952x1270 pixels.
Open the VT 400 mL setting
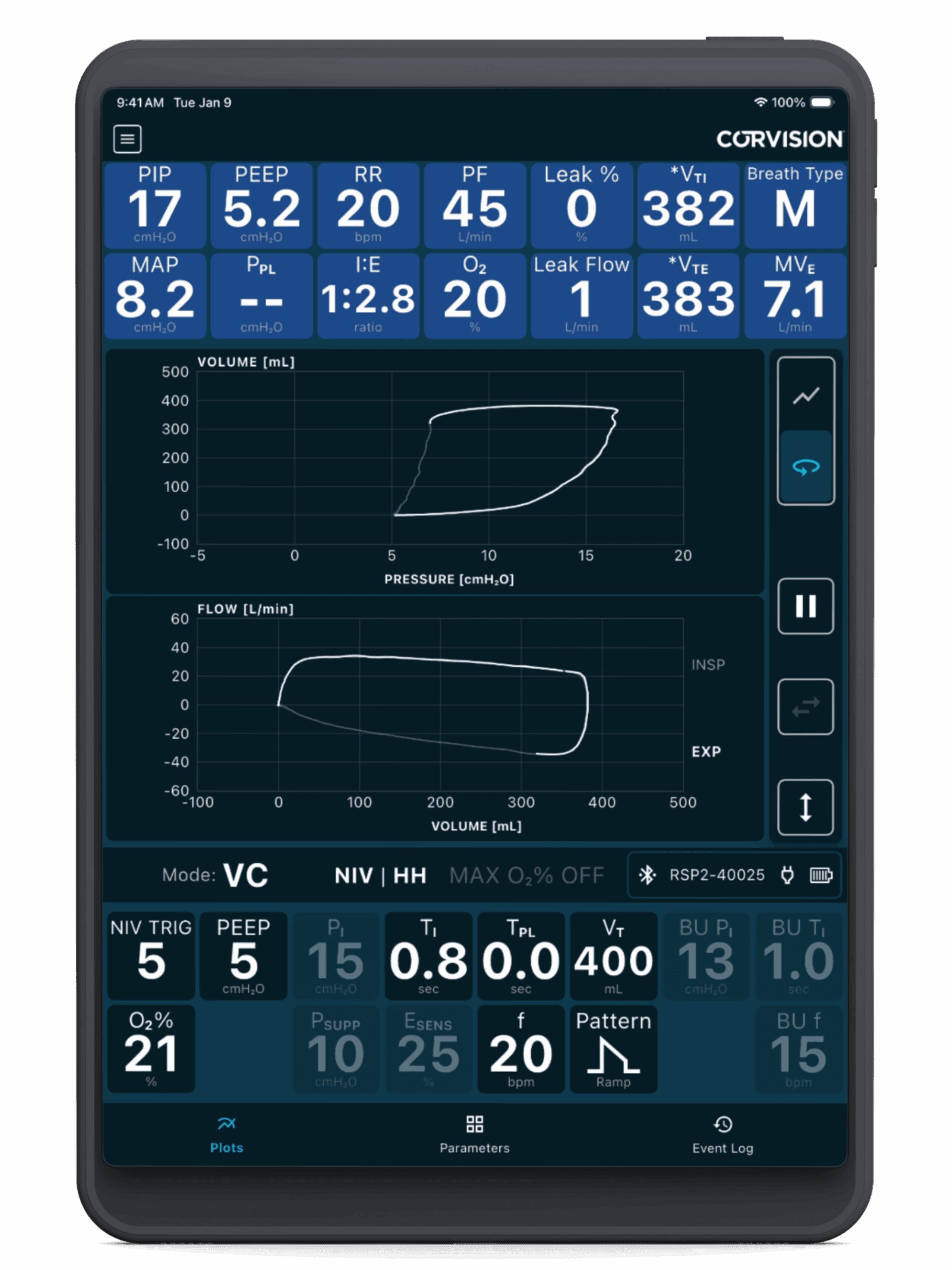613,955
